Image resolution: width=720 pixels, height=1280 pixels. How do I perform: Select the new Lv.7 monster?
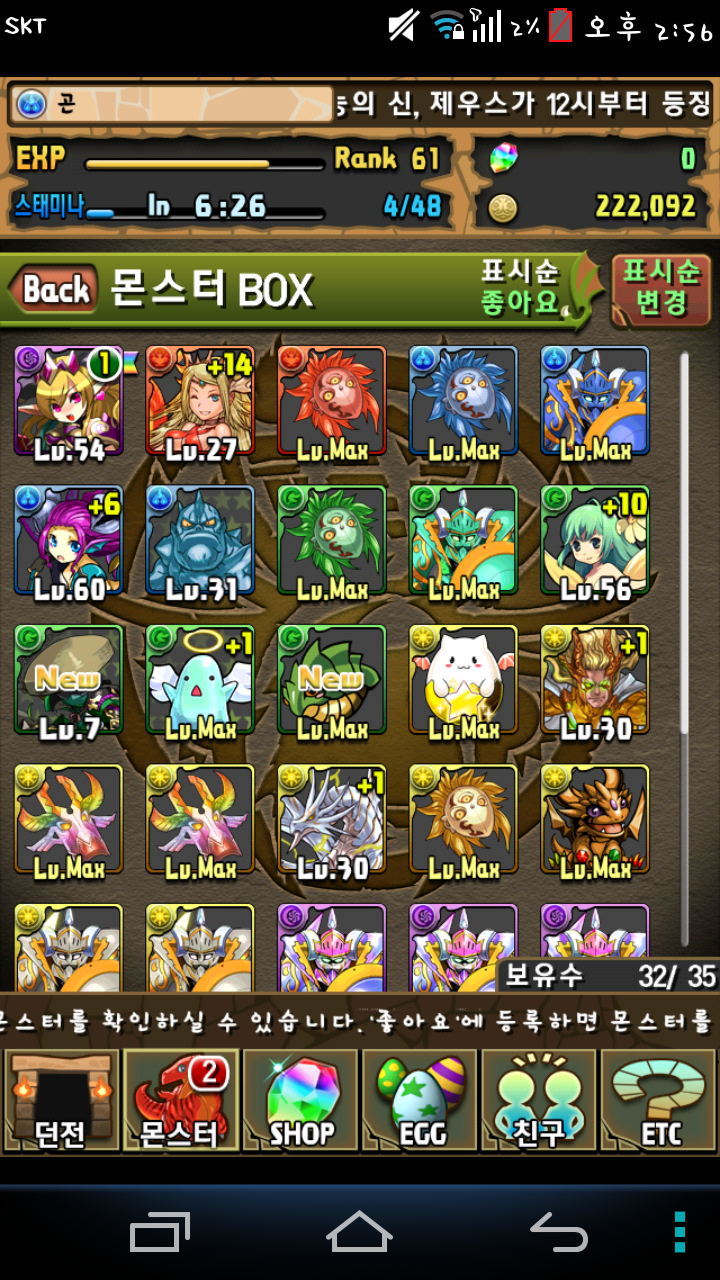pyautogui.click(x=69, y=682)
